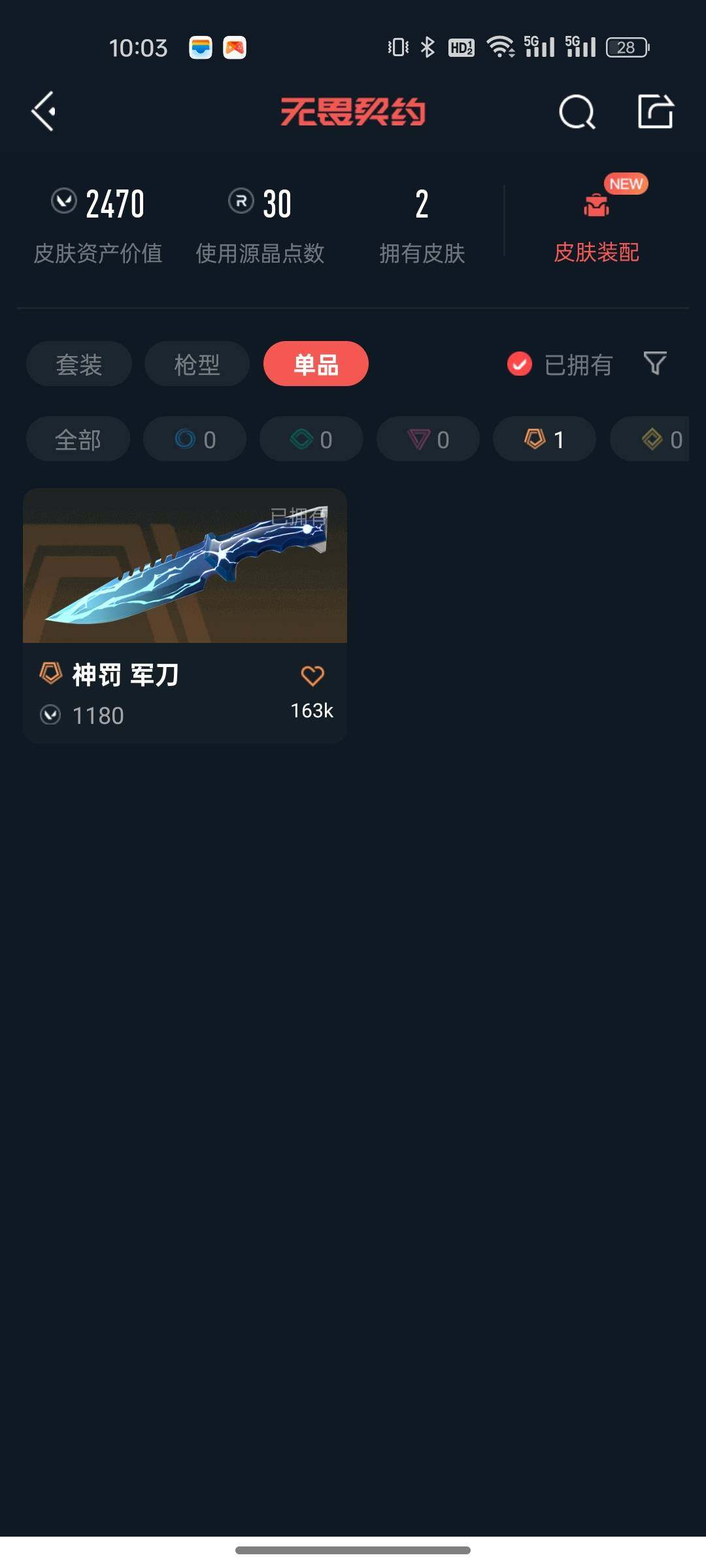This screenshot has width=706, height=1568.
Task: Open search from the top bar
Action: pyautogui.click(x=576, y=111)
